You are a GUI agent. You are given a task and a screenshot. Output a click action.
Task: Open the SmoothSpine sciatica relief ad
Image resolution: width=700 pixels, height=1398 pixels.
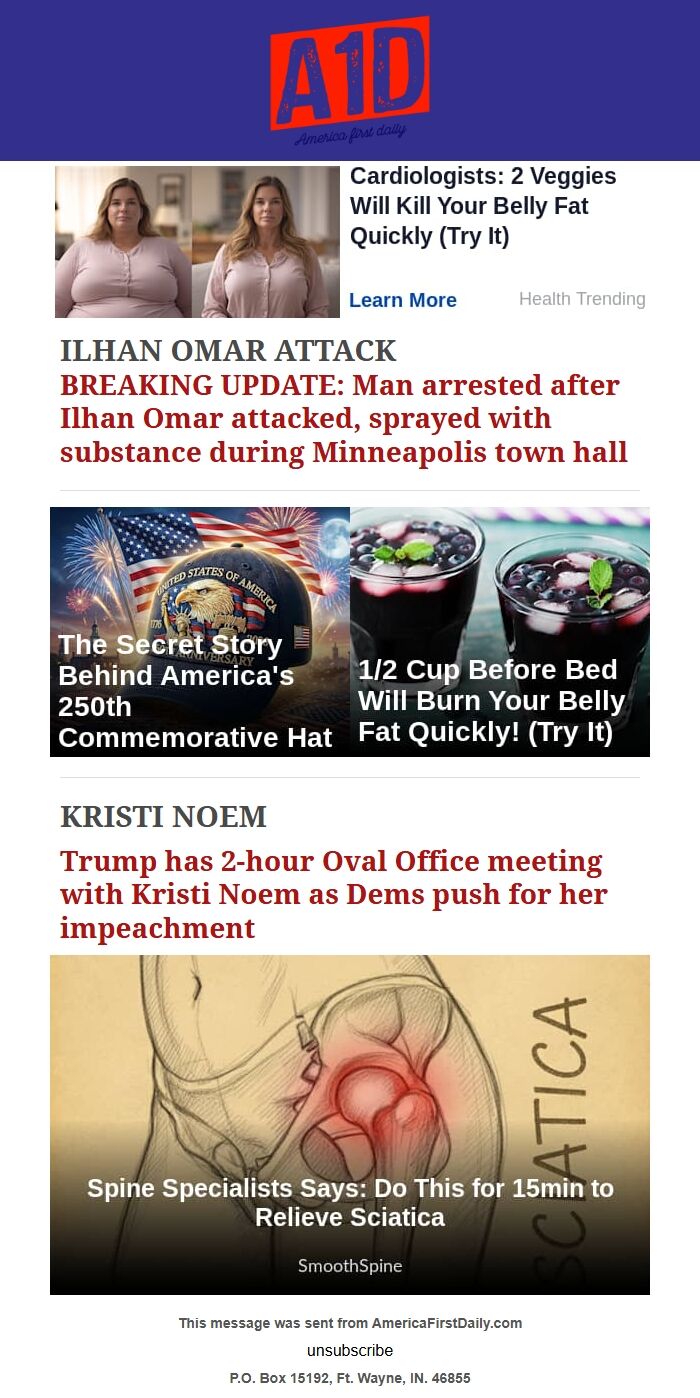coord(350,1124)
